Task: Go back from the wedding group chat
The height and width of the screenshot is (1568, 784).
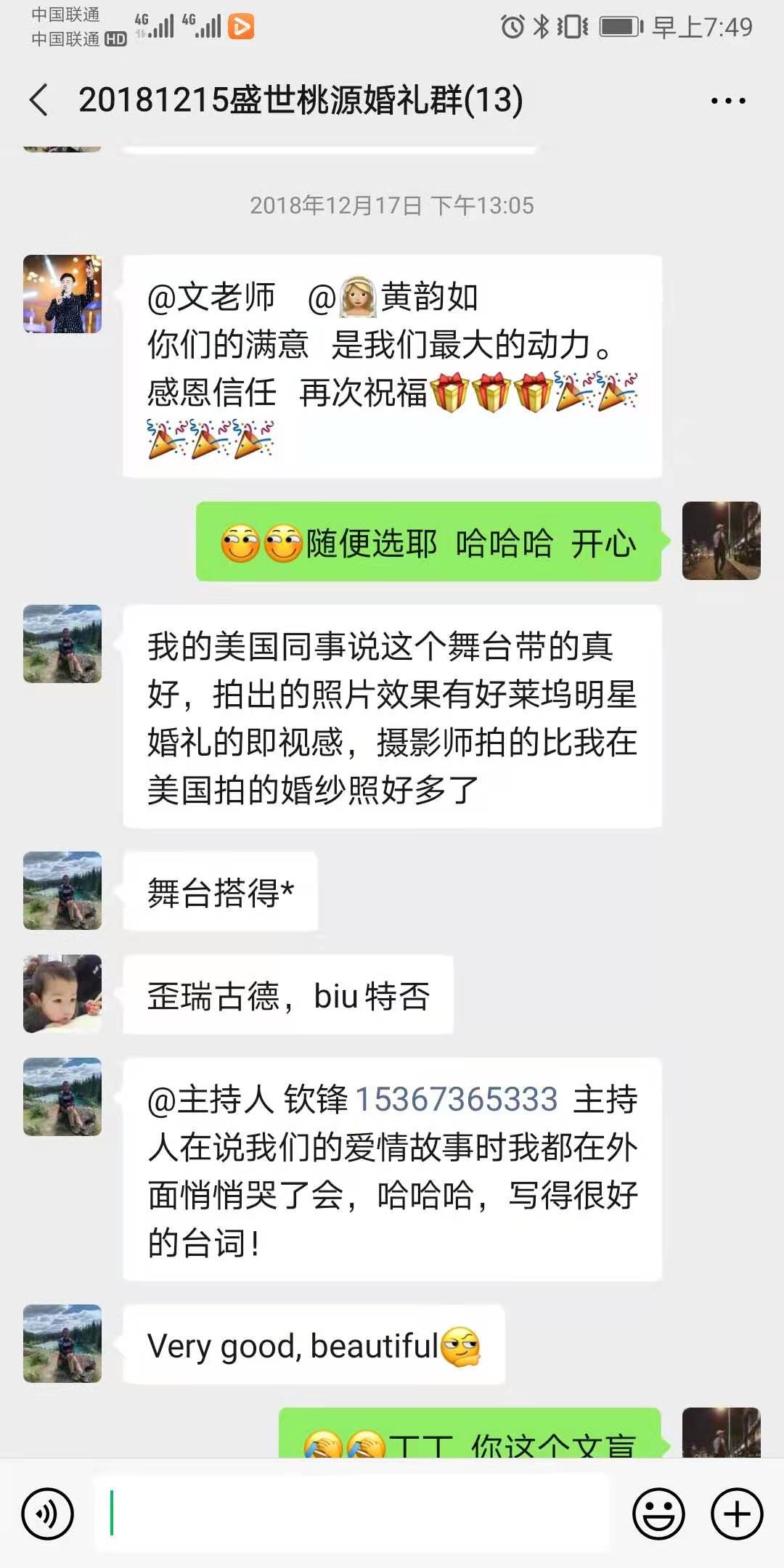Action: coord(39,100)
